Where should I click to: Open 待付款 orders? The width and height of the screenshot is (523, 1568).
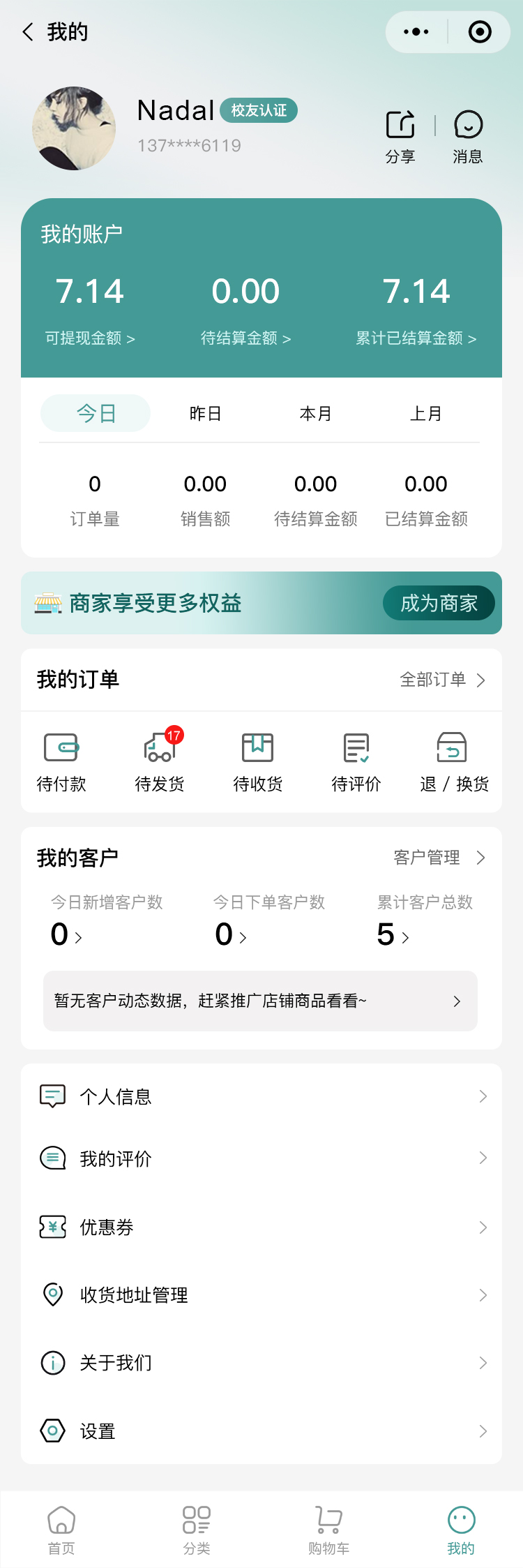(x=61, y=761)
